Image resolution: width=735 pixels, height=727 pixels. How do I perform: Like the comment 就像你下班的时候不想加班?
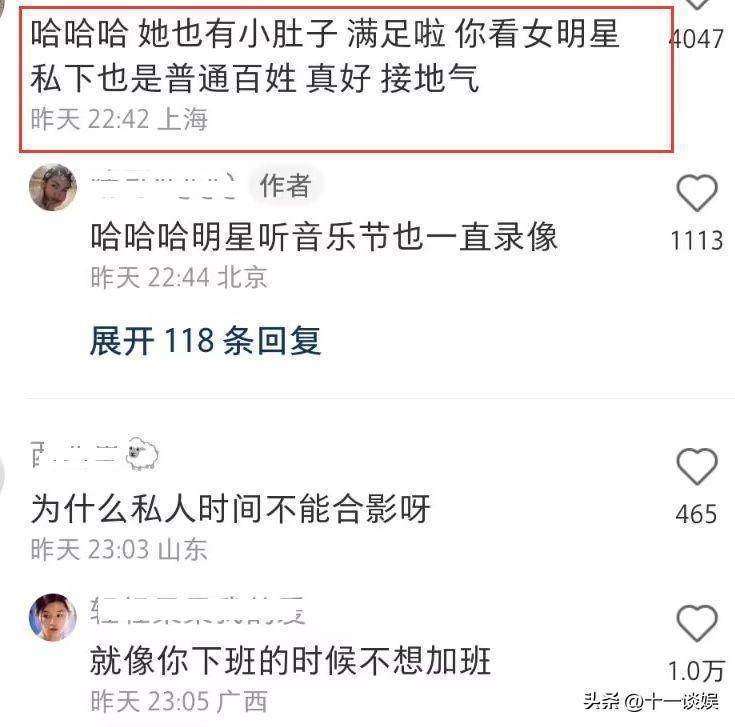[x=697, y=624]
